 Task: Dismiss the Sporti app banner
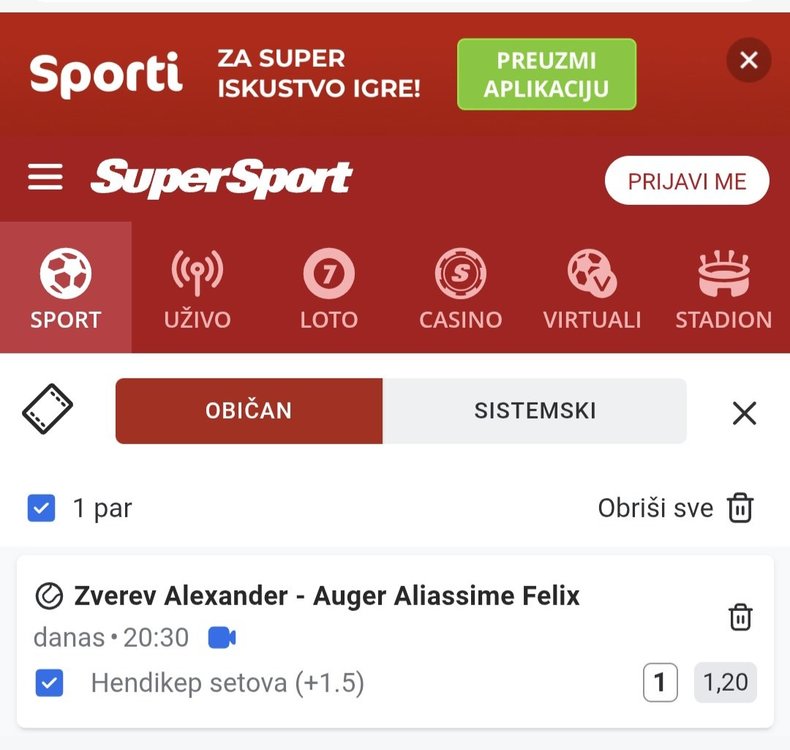coord(749,61)
